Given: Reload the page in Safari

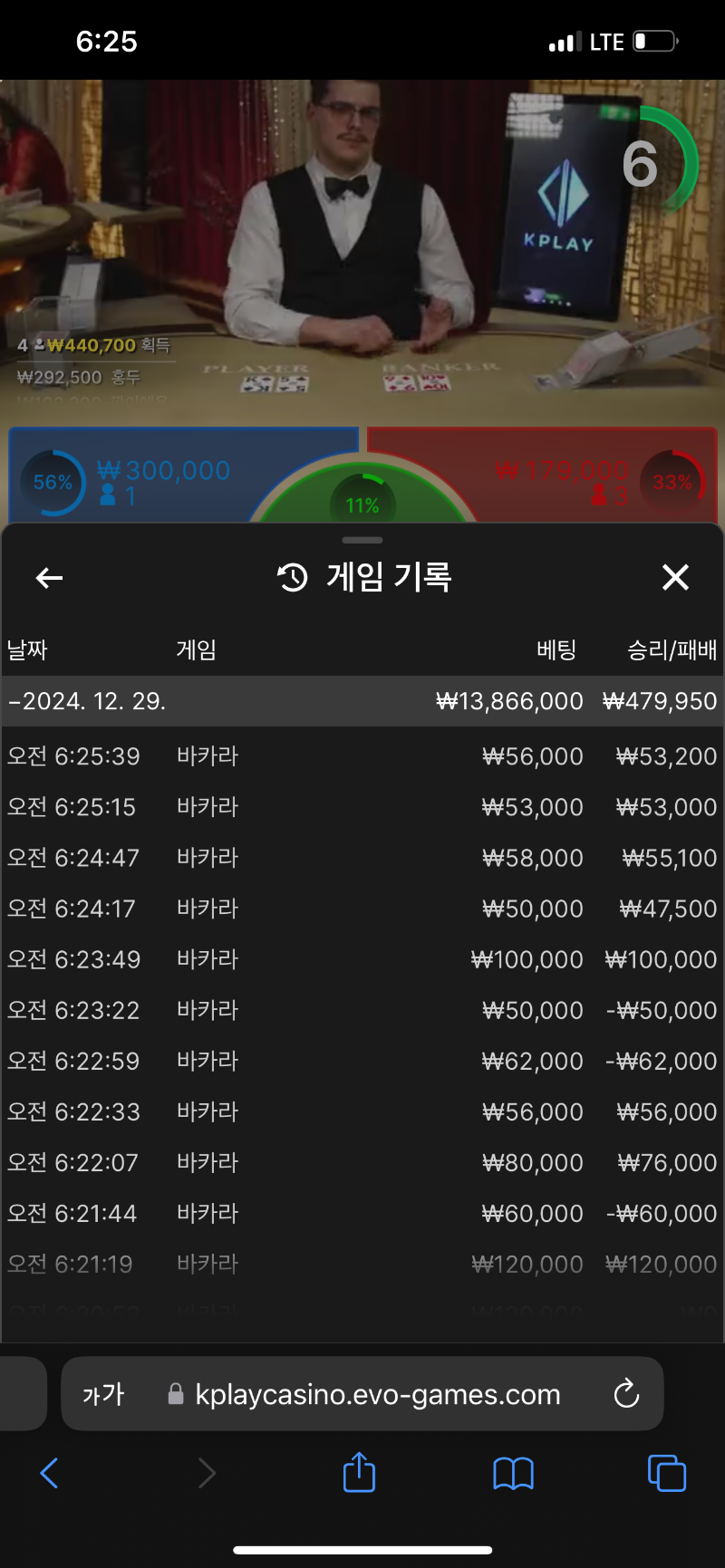Looking at the screenshot, I should (x=626, y=1393).
